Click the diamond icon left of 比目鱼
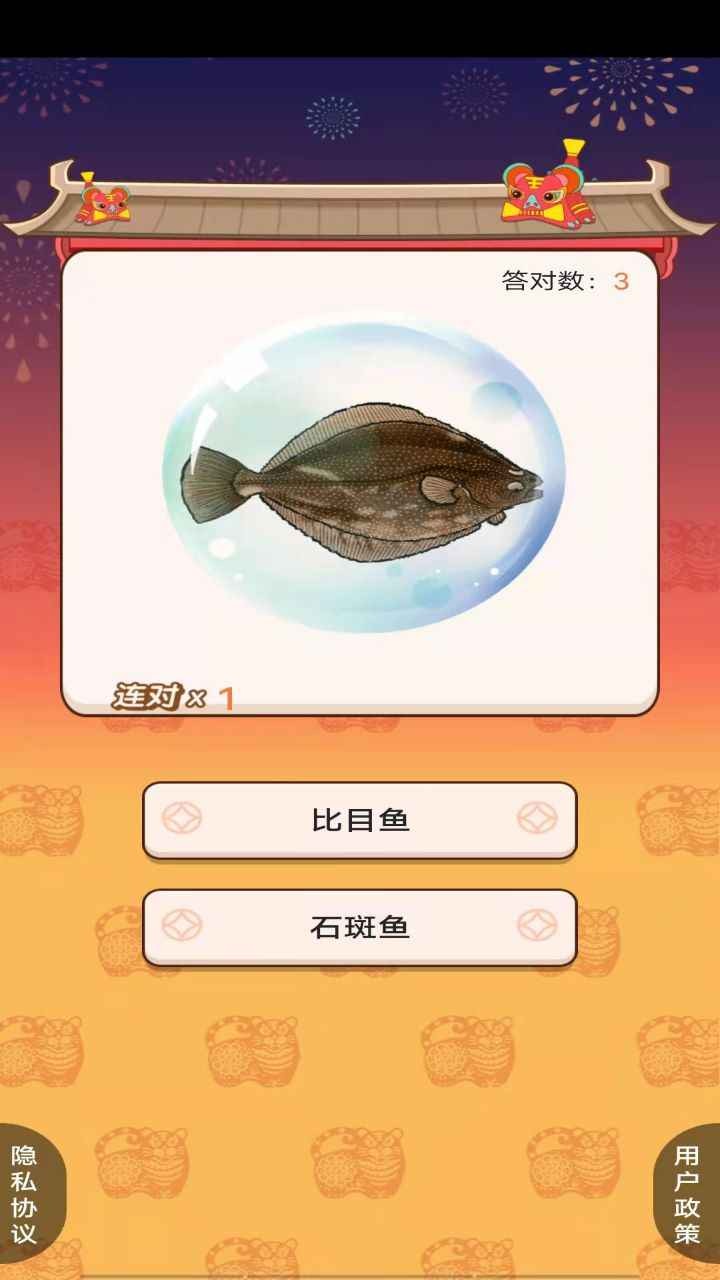This screenshot has height=1280, width=720. tap(181, 820)
